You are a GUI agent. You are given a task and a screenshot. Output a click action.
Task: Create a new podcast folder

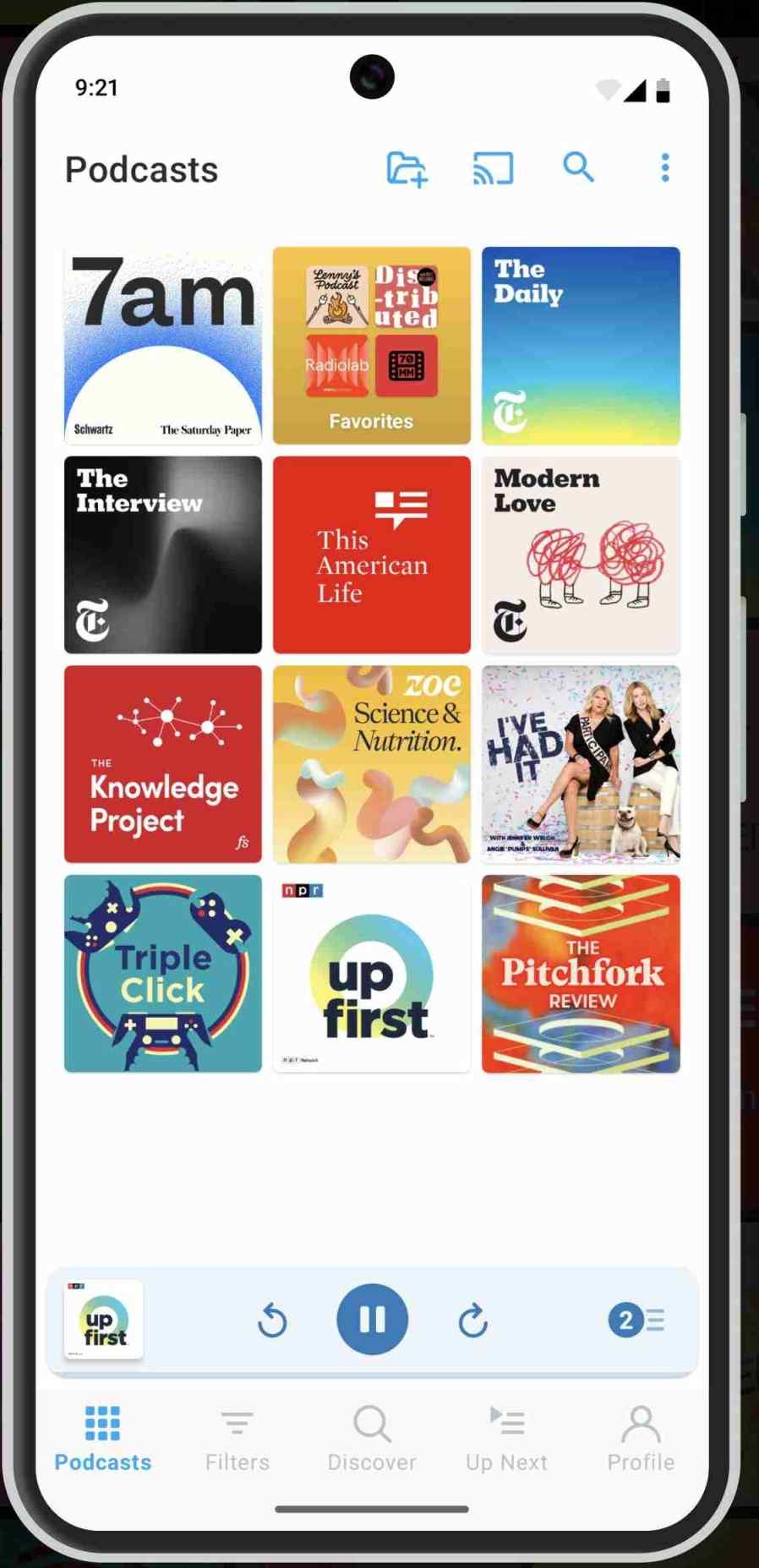coord(407,168)
